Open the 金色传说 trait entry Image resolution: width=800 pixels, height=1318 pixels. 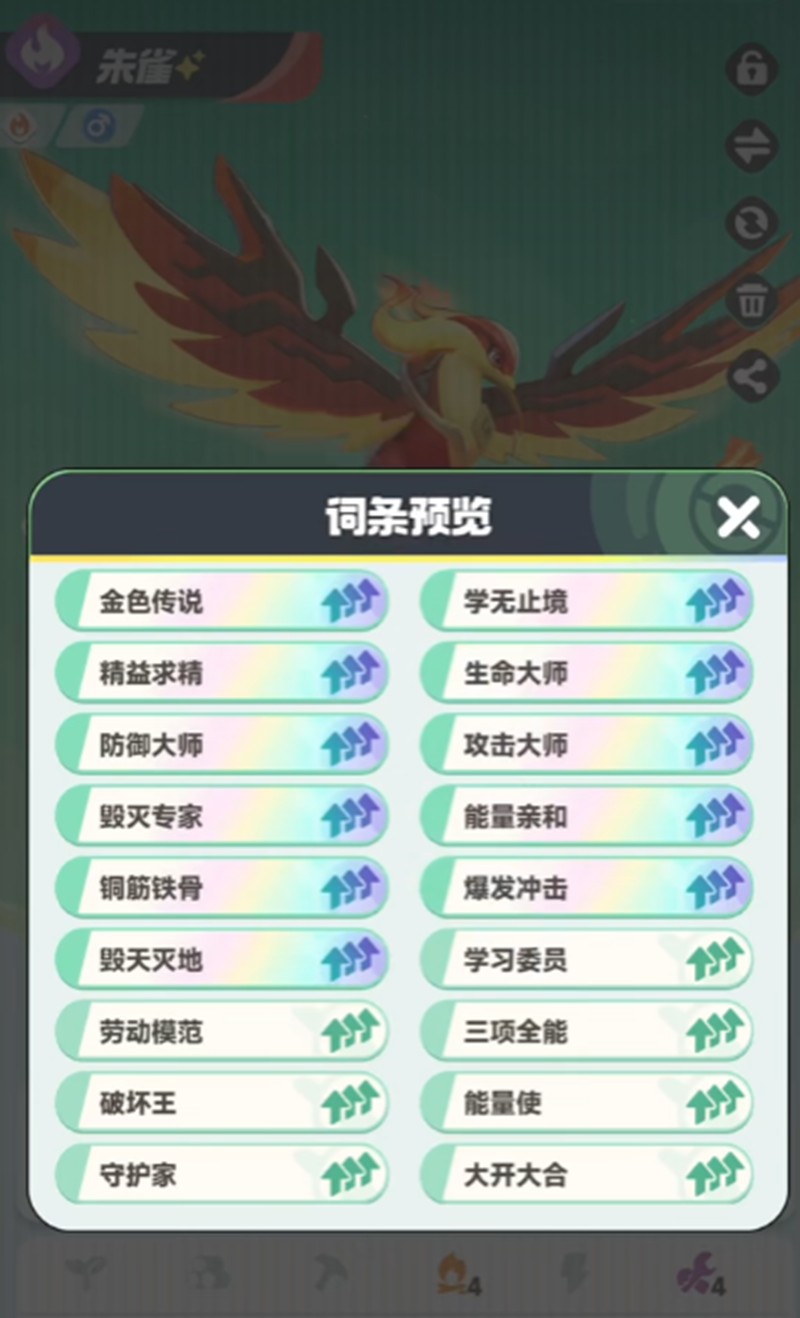222,601
